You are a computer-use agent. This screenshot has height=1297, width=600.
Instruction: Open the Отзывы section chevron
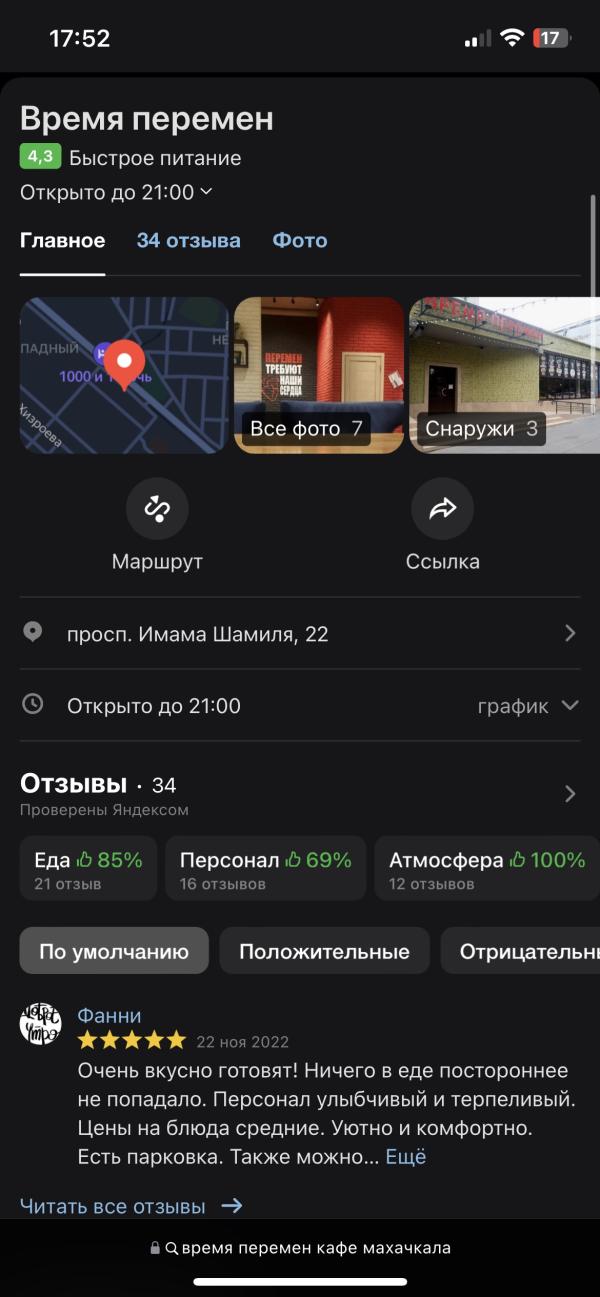pyautogui.click(x=570, y=794)
